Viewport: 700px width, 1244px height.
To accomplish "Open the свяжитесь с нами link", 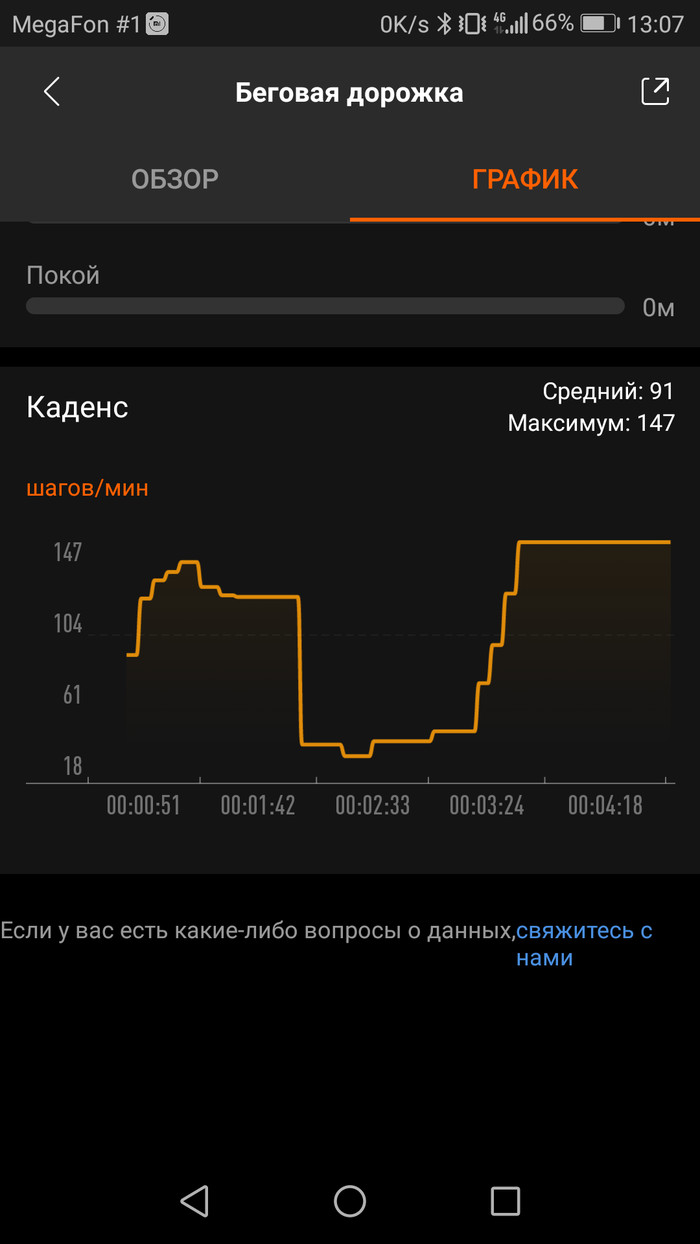I will pyautogui.click(x=583, y=932).
